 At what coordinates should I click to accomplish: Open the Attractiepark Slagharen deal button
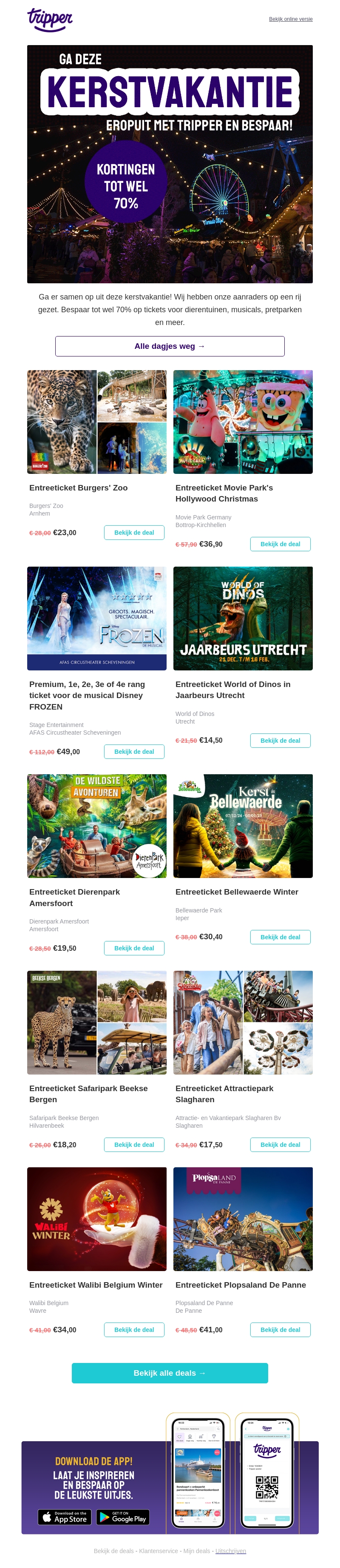280,1144
